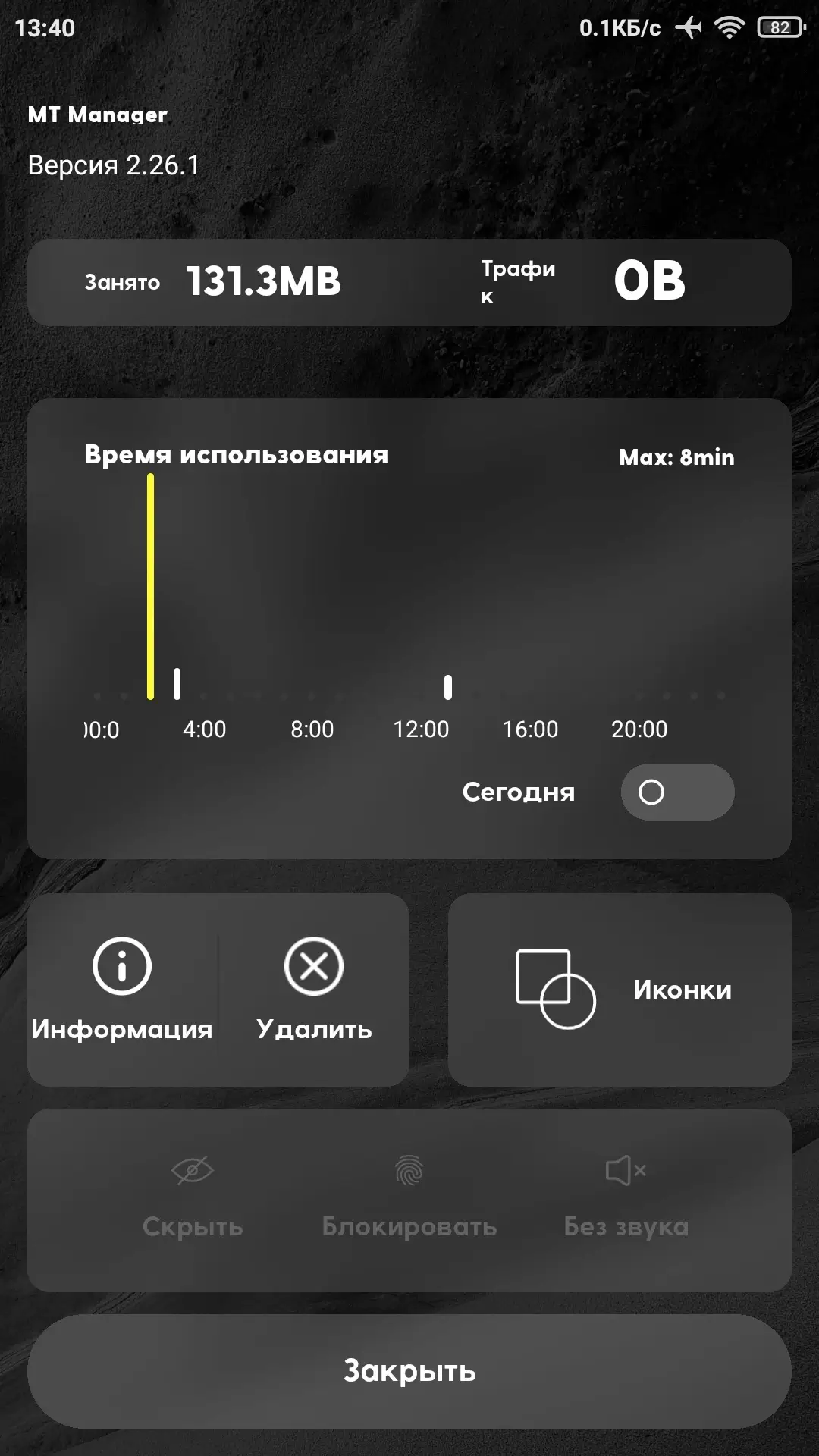Tap the Без звука mute option
Image resolution: width=819 pixels, height=1456 pixels.
tap(626, 1198)
